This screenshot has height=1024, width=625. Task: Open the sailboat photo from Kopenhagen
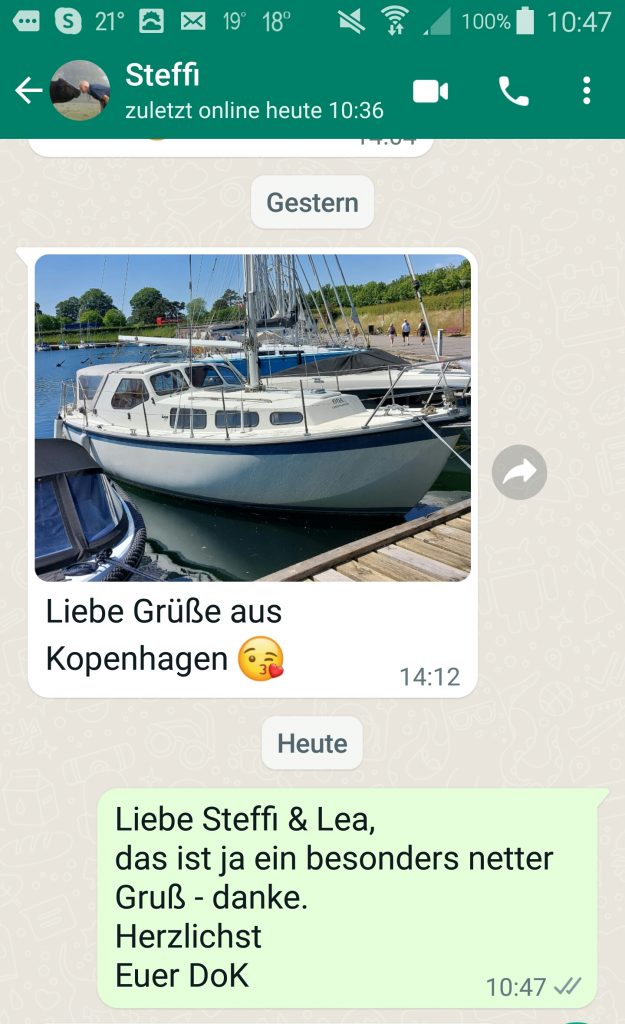(252, 417)
